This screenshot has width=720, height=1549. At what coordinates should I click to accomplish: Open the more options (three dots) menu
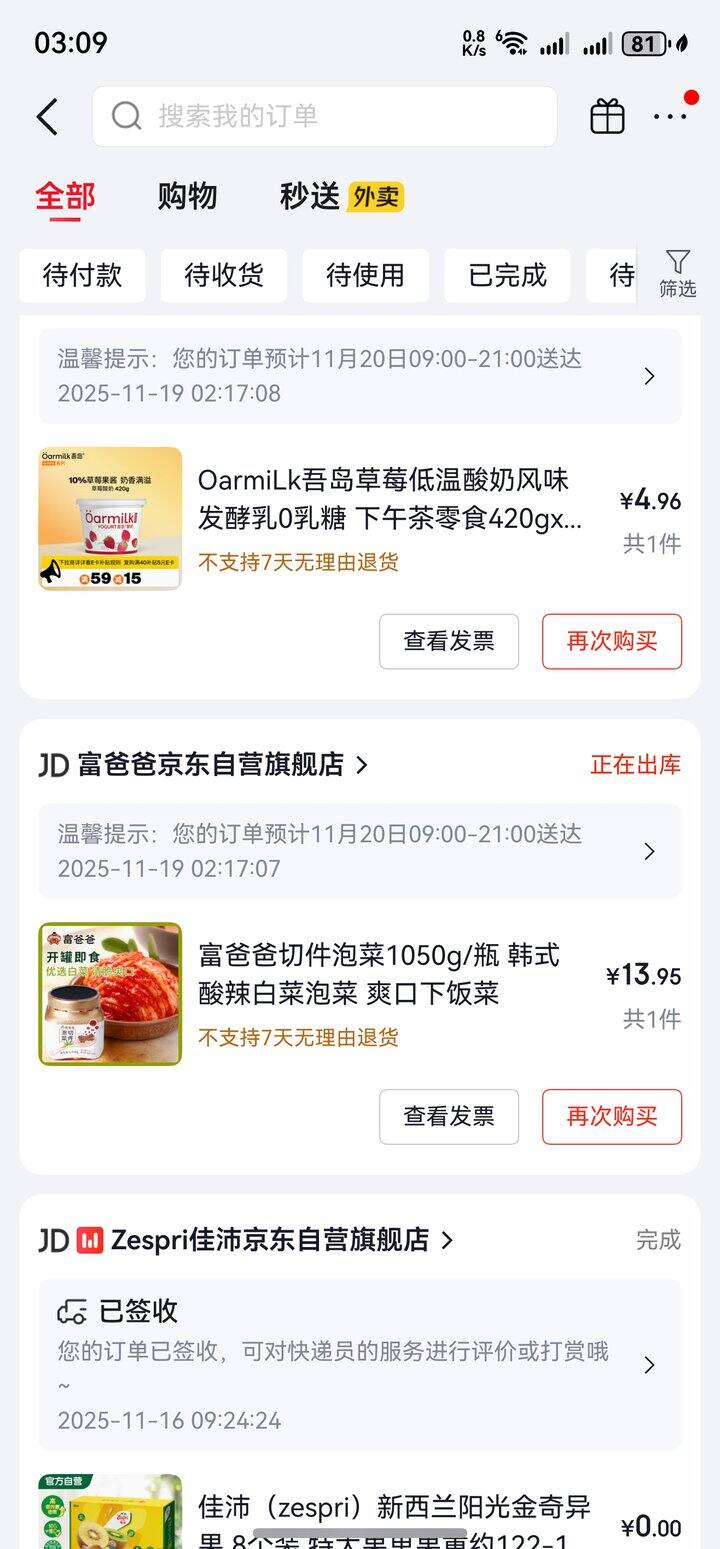click(x=668, y=116)
